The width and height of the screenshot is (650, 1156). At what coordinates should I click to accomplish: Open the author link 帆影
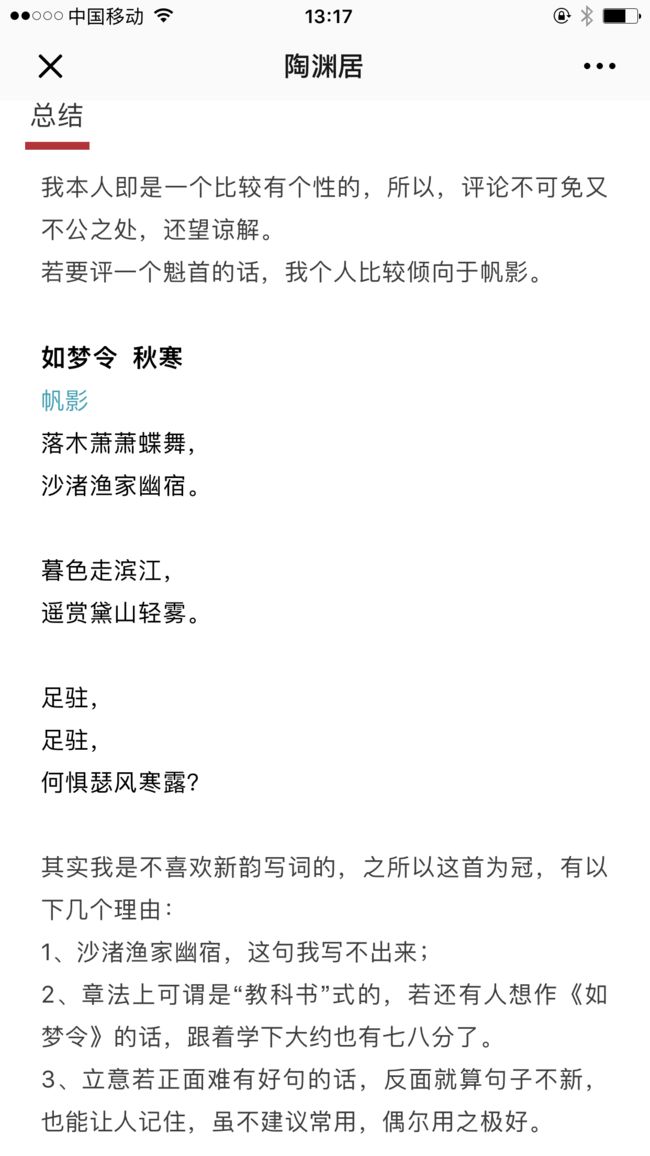click(x=65, y=401)
